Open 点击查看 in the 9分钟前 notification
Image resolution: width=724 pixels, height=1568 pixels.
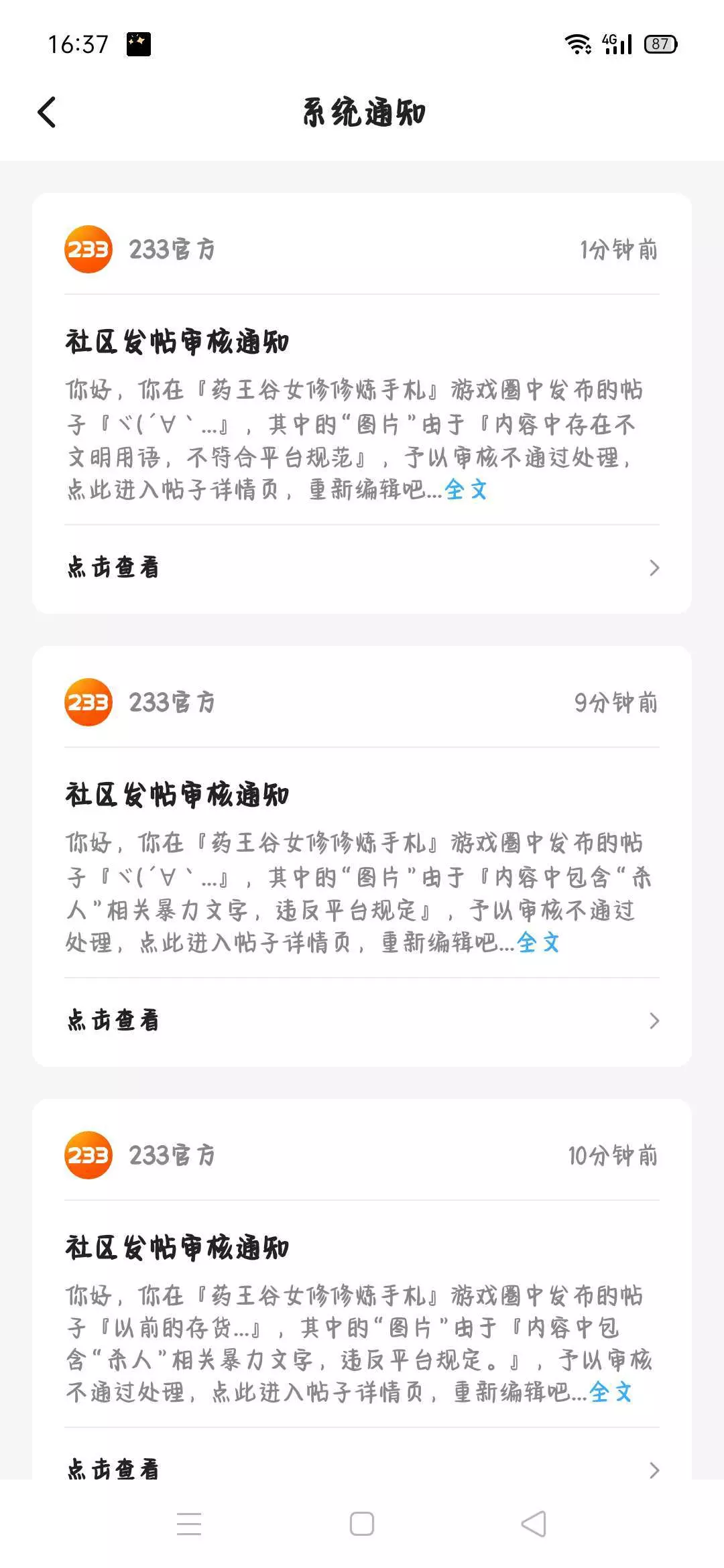(x=362, y=1021)
